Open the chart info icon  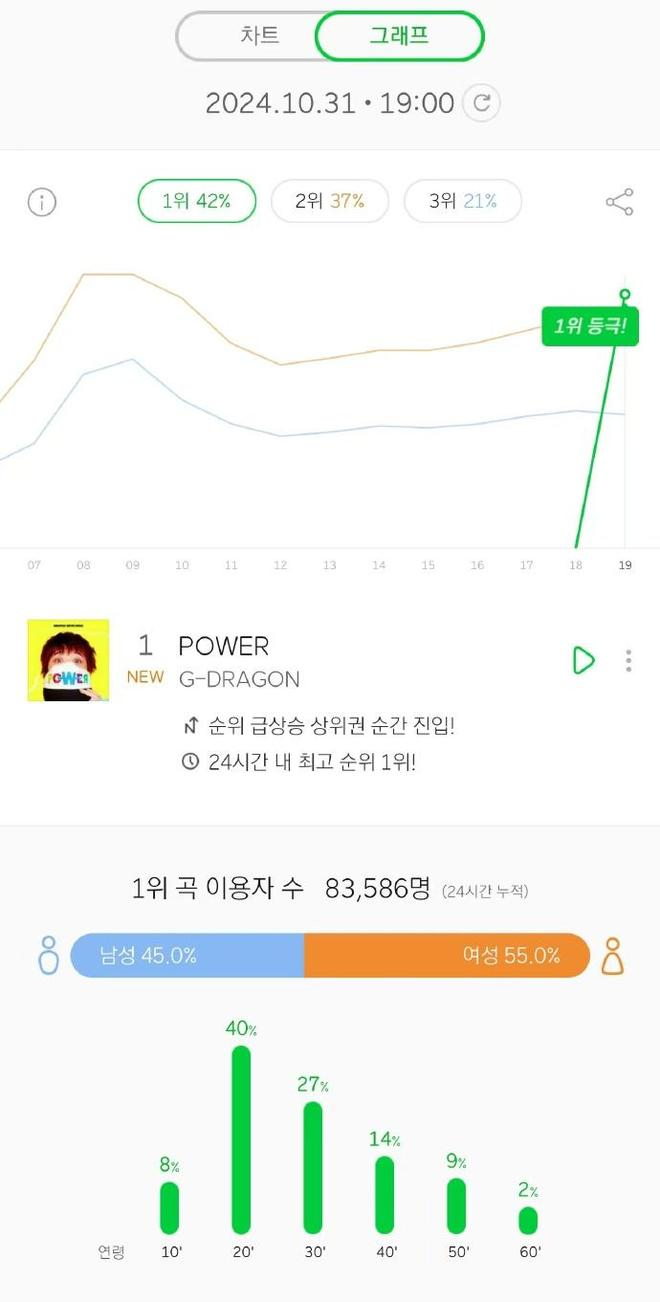(x=42, y=202)
